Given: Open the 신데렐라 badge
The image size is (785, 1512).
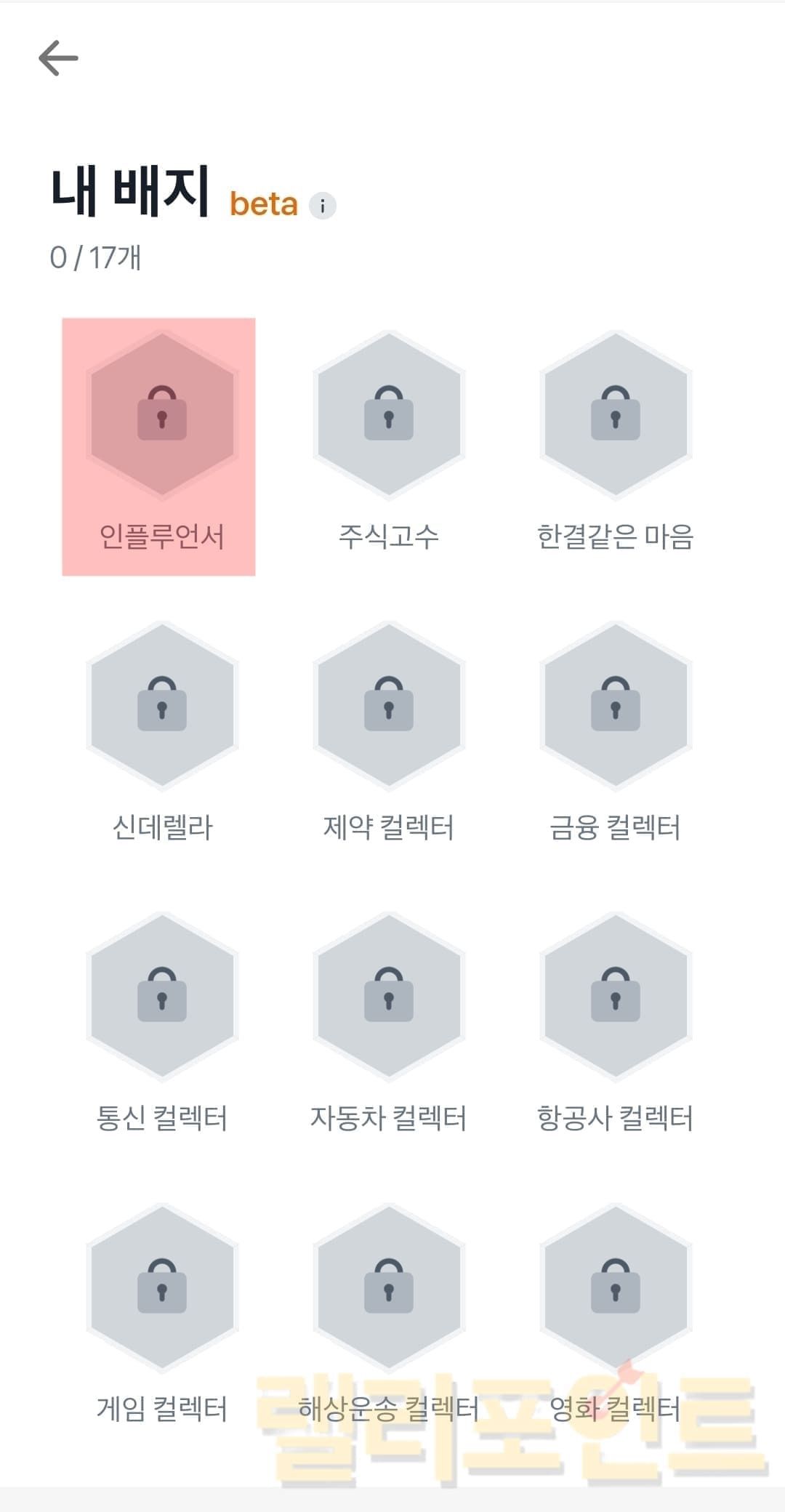Looking at the screenshot, I should pyautogui.click(x=162, y=706).
